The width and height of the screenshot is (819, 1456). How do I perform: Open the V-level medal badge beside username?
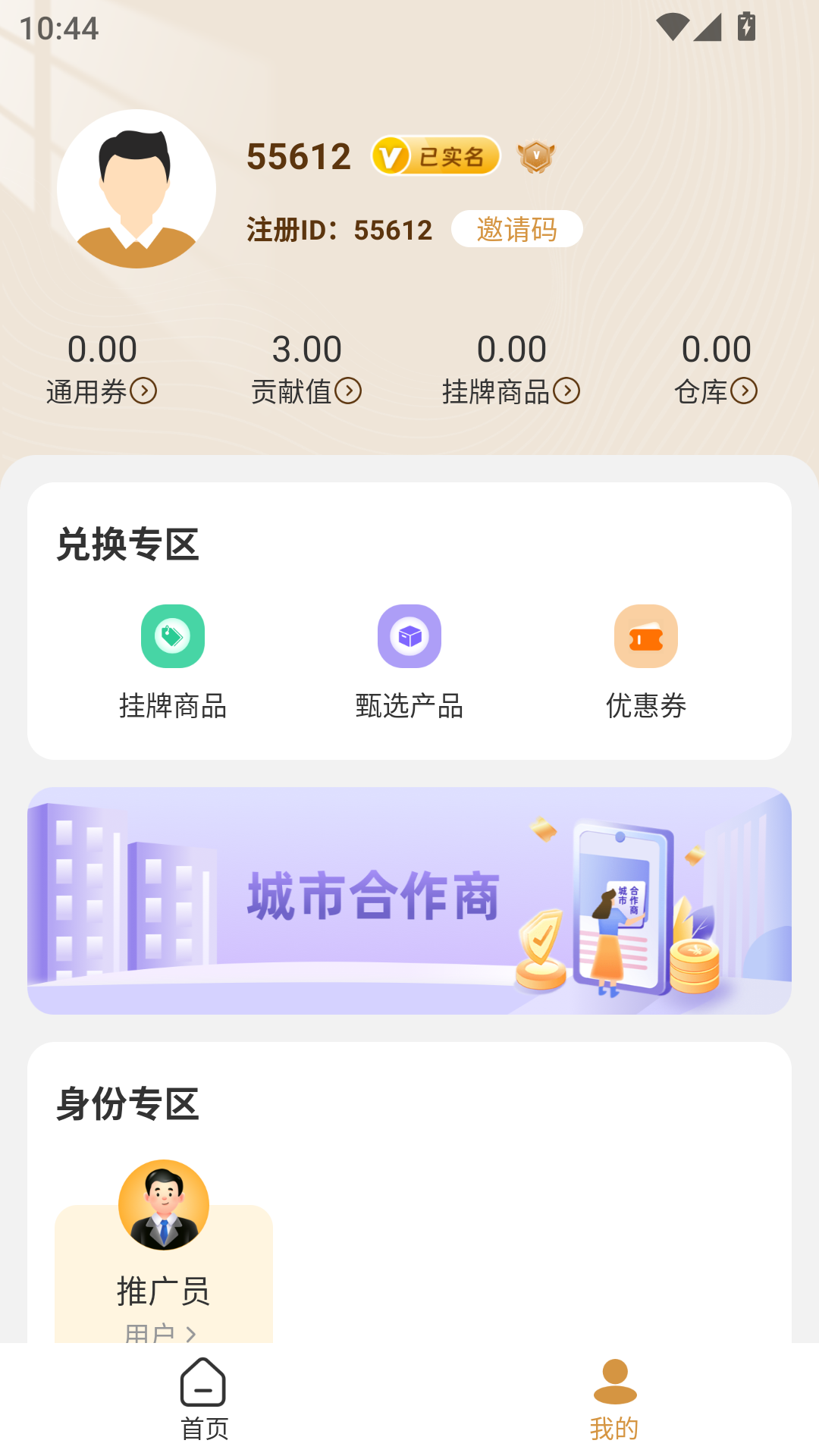(x=537, y=156)
